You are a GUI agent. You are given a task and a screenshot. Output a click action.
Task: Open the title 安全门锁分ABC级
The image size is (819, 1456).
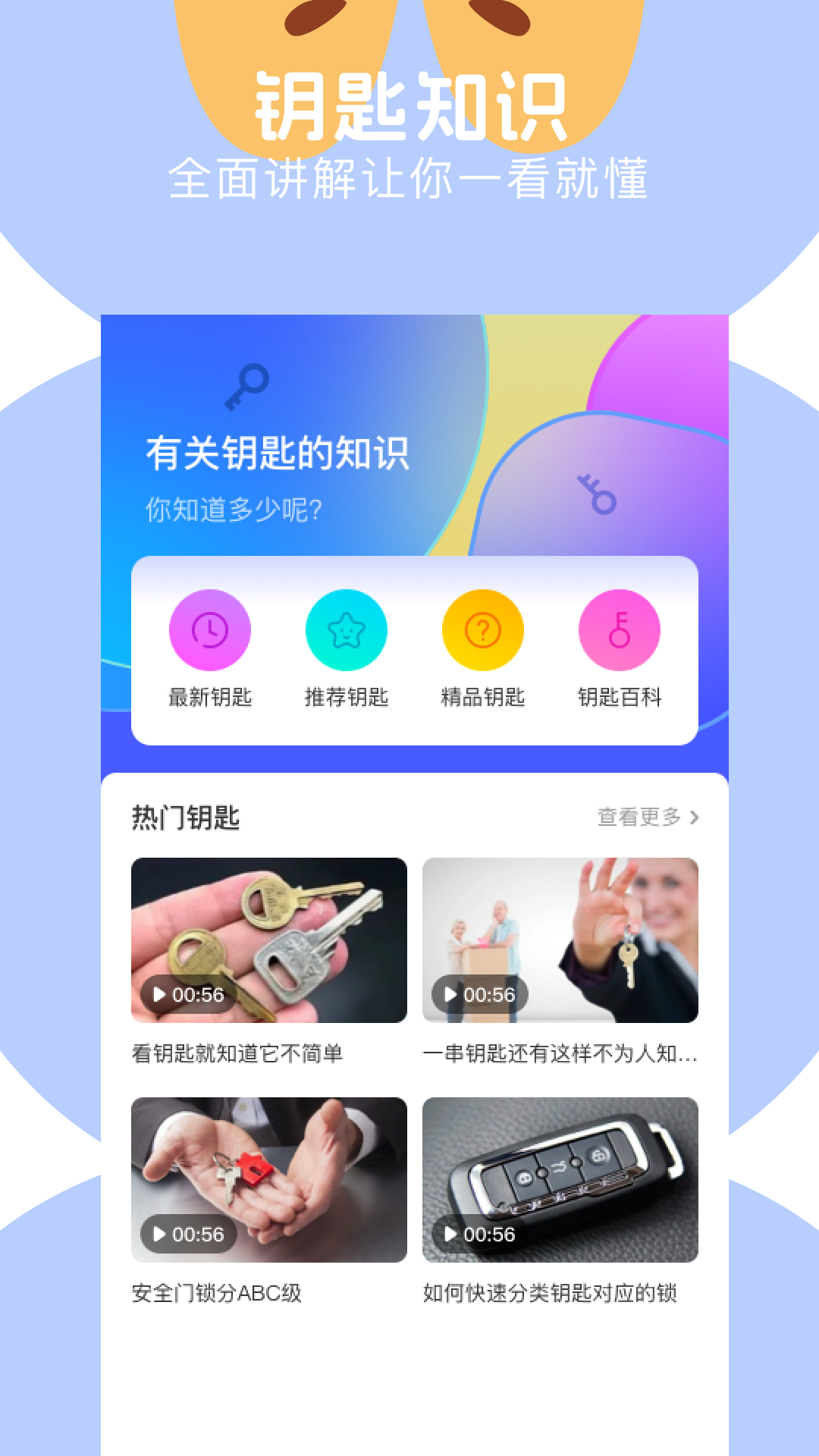click(218, 1291)
